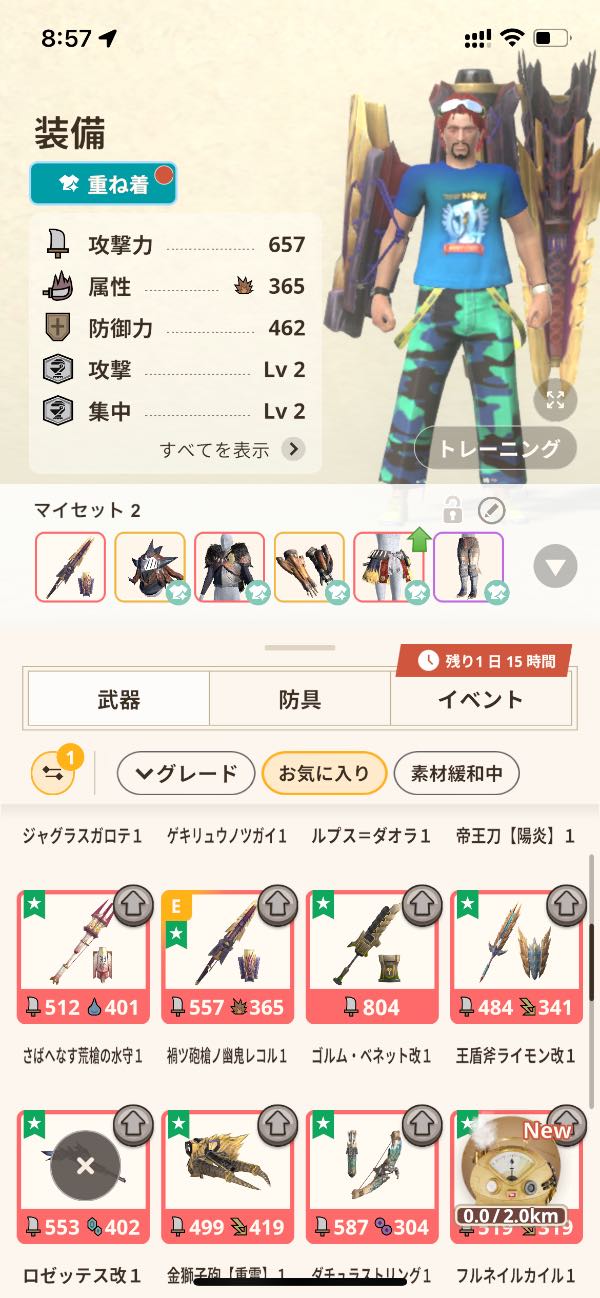Expand the loadout list with the down arrow
The height and width of the screenshot is (1298, 600).
coord(555,567)
